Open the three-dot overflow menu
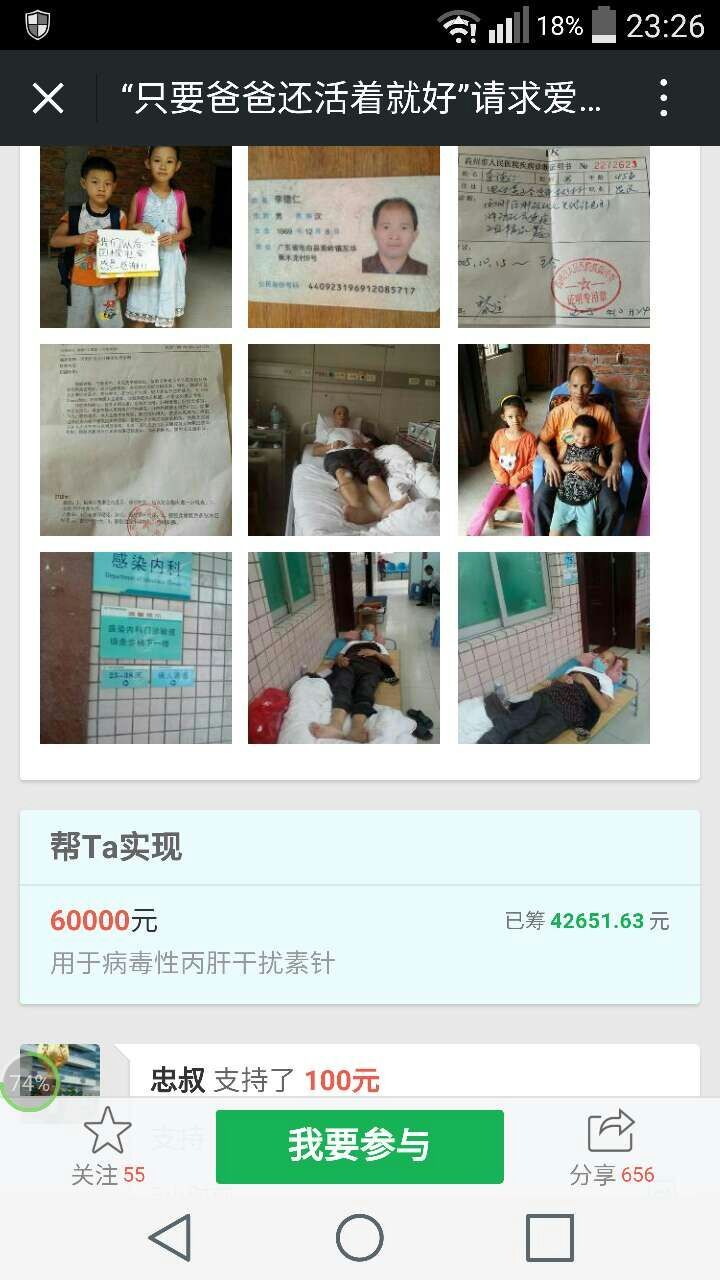720x1280 pixels. [663, 98]
